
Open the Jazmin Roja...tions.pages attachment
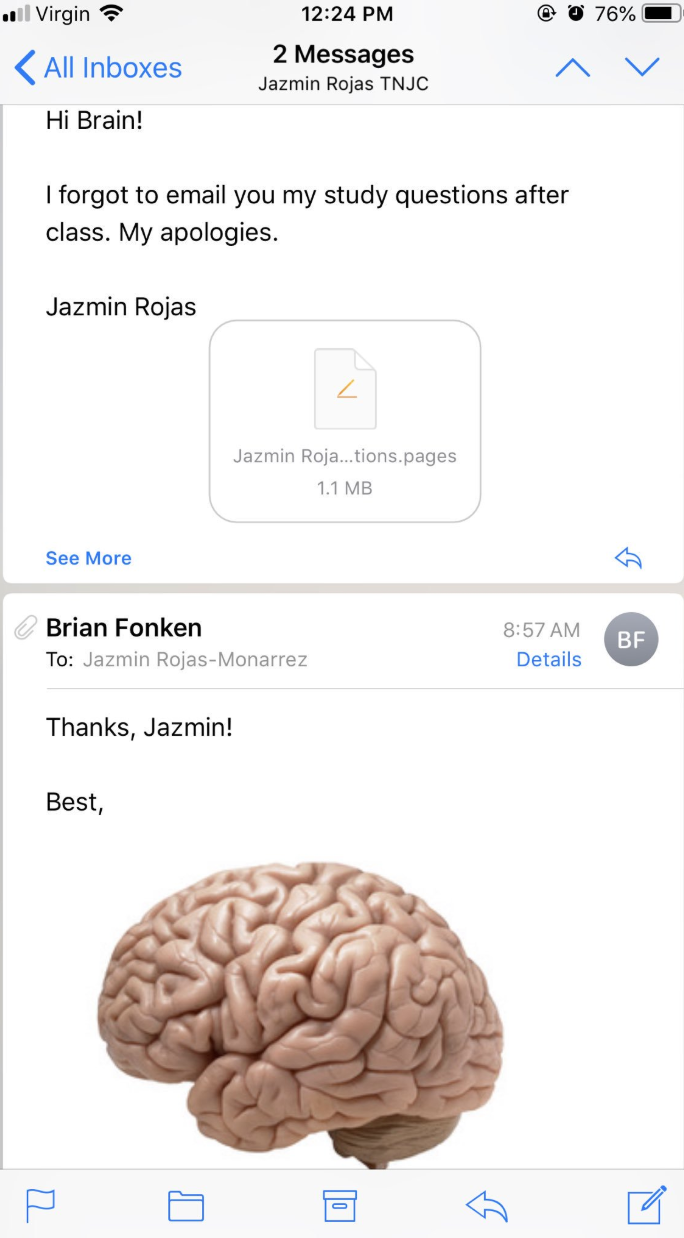[x=345, y=421]
